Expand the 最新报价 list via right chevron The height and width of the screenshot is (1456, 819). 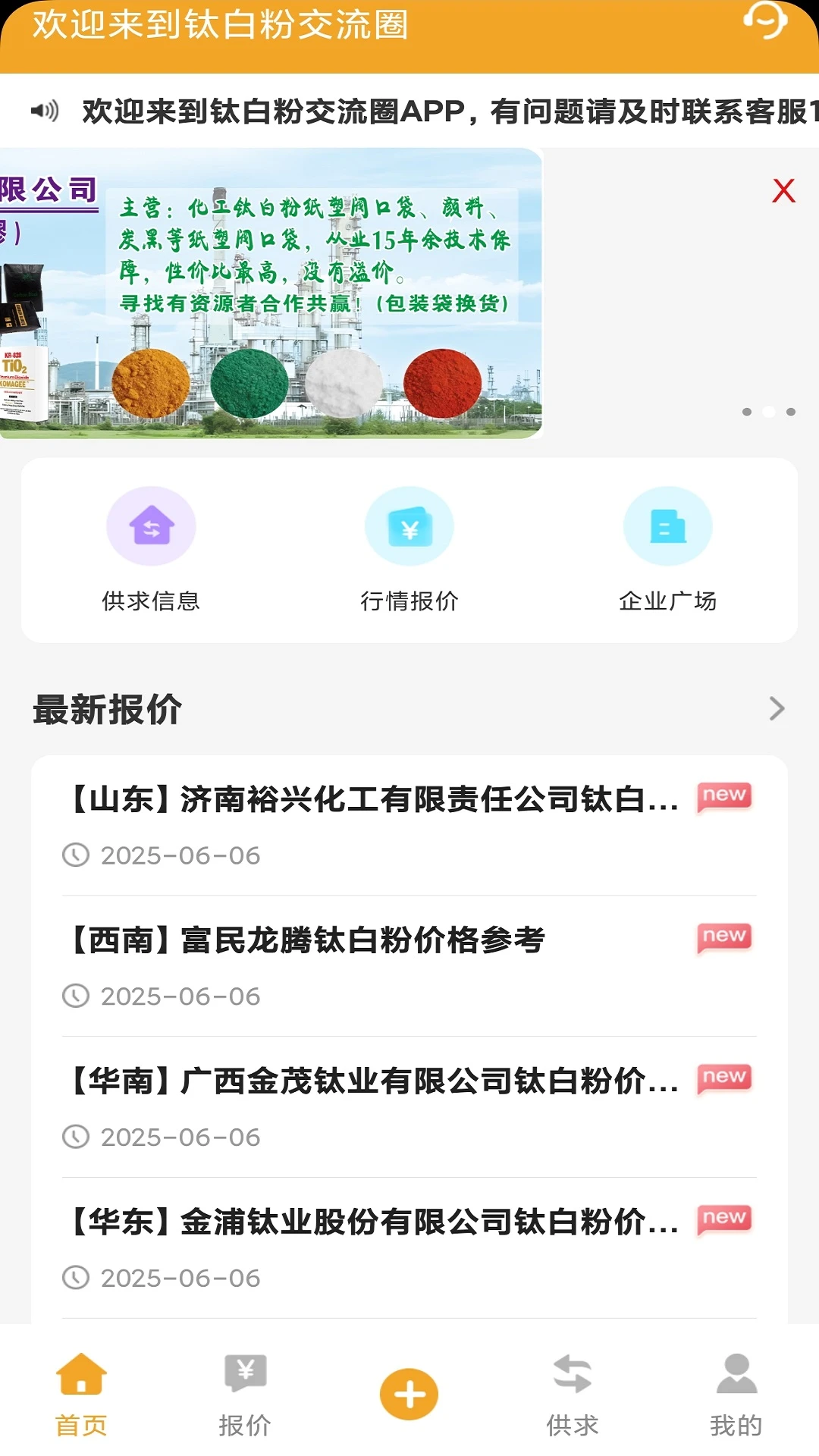(774, 708)
